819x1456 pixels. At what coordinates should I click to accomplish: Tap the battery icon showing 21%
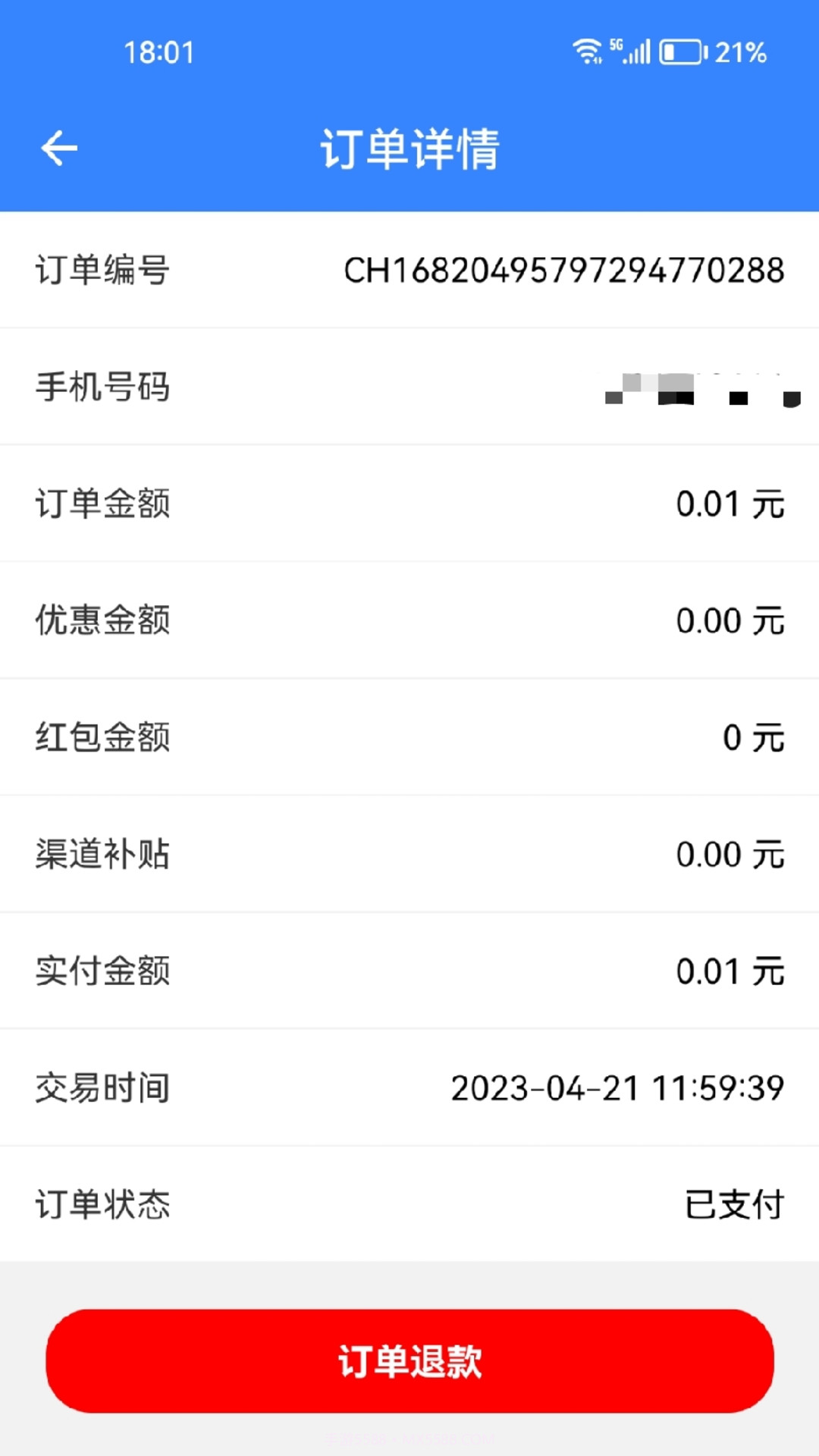pyautogui.click(x=680, y=52)
